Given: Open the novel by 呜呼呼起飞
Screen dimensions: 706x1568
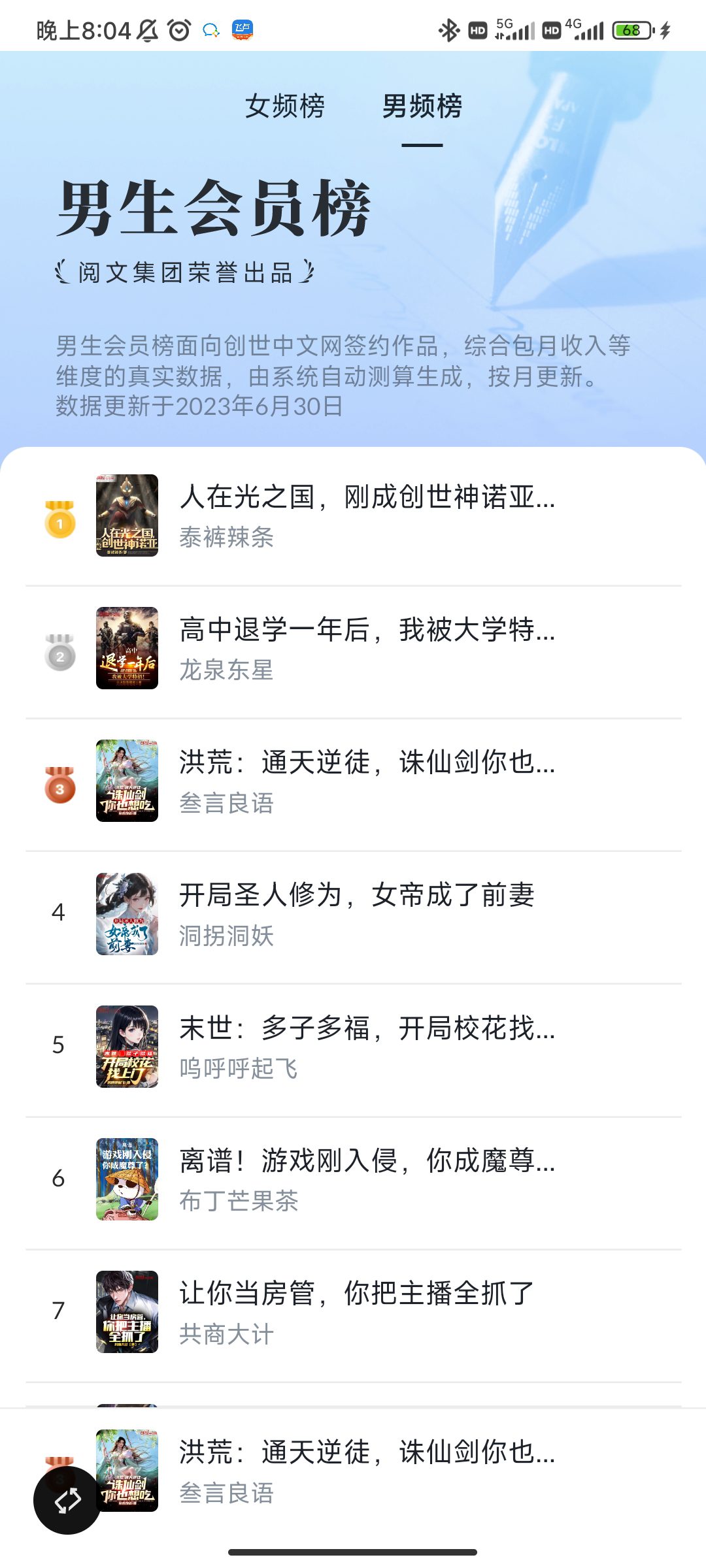Looking at the screenshot, I should coord(367,1046).
